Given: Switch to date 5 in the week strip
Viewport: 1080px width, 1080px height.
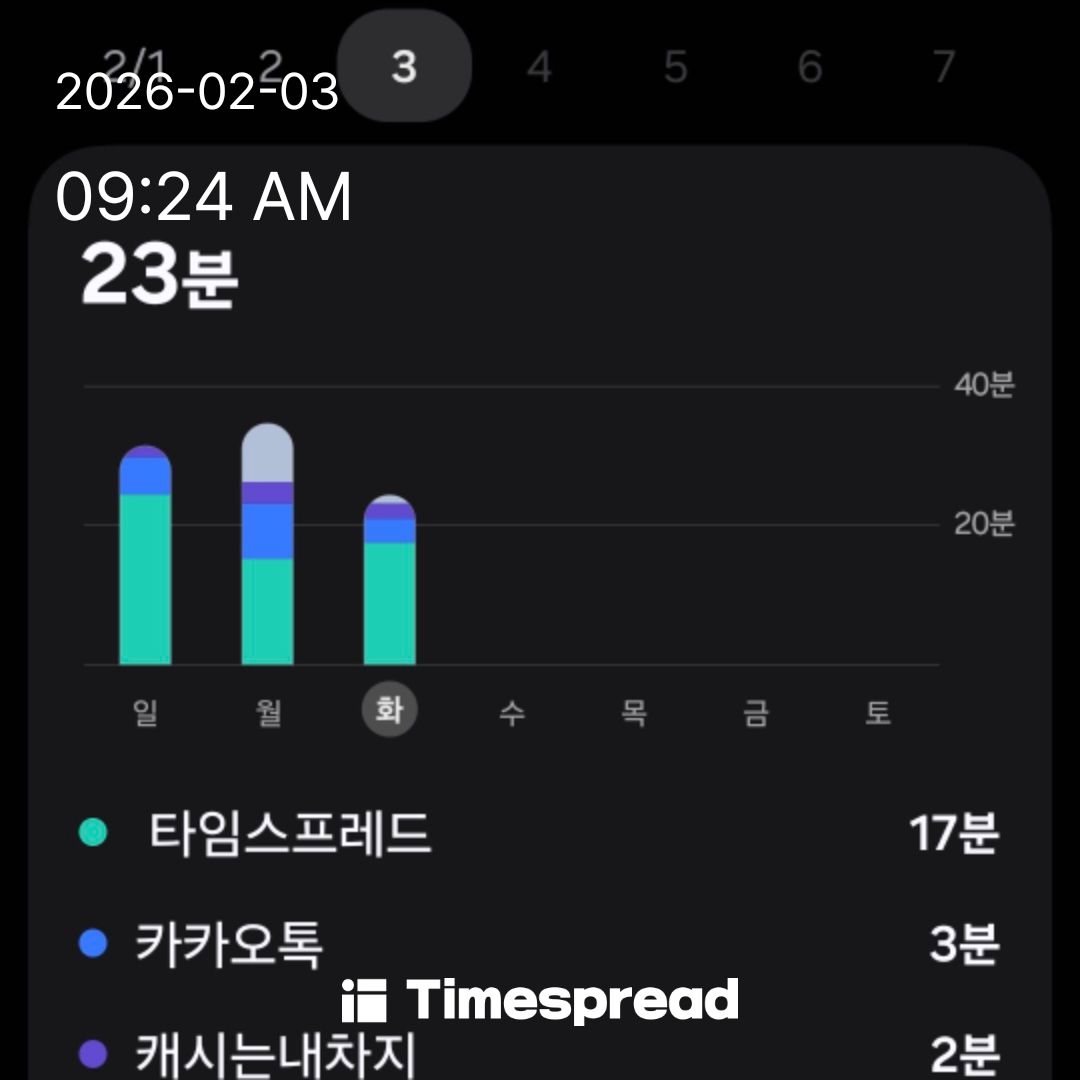Looking at the screenshot, I should click(675, 68).
